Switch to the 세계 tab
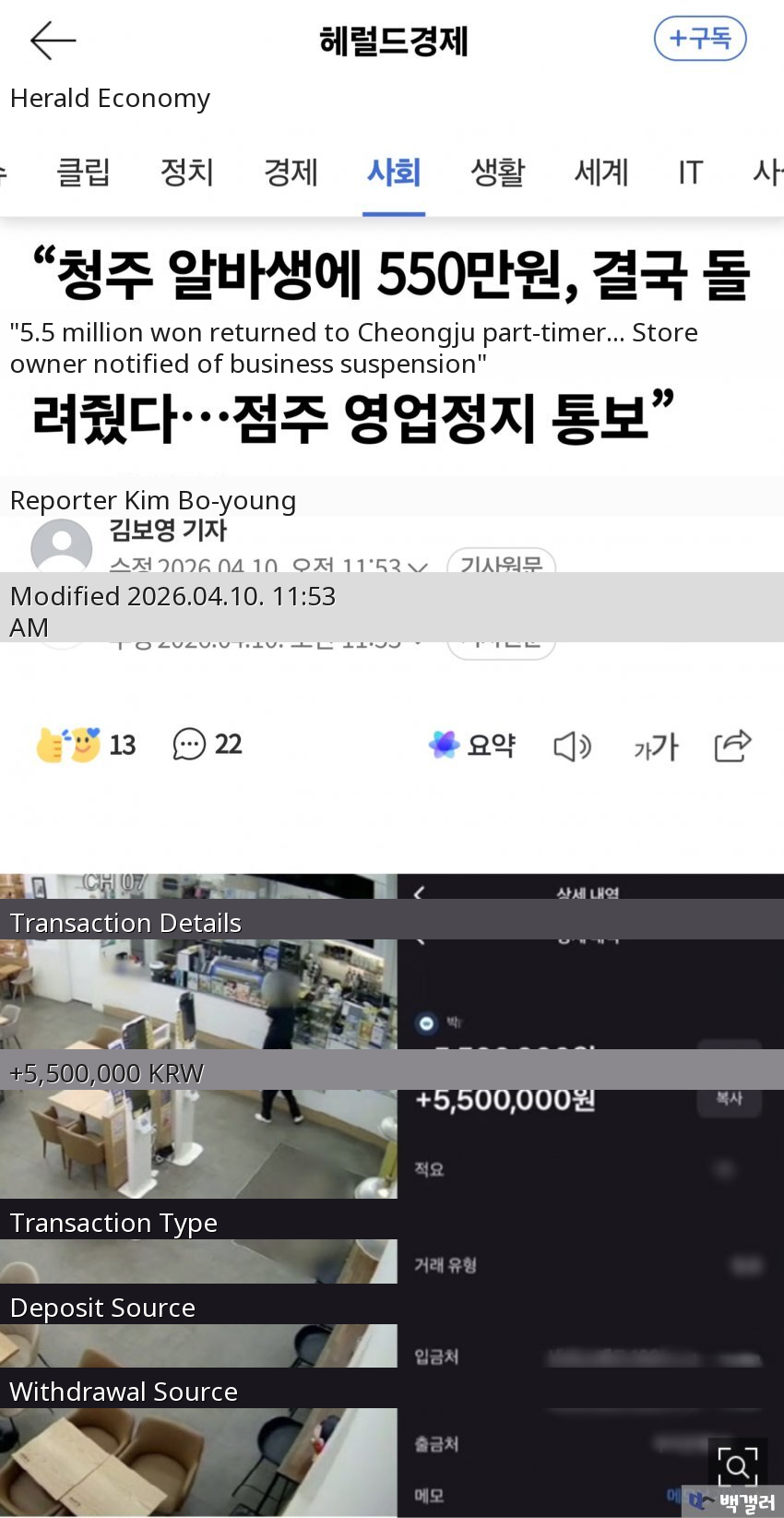This screenshot has width=784, height=1518. point(601,173)
